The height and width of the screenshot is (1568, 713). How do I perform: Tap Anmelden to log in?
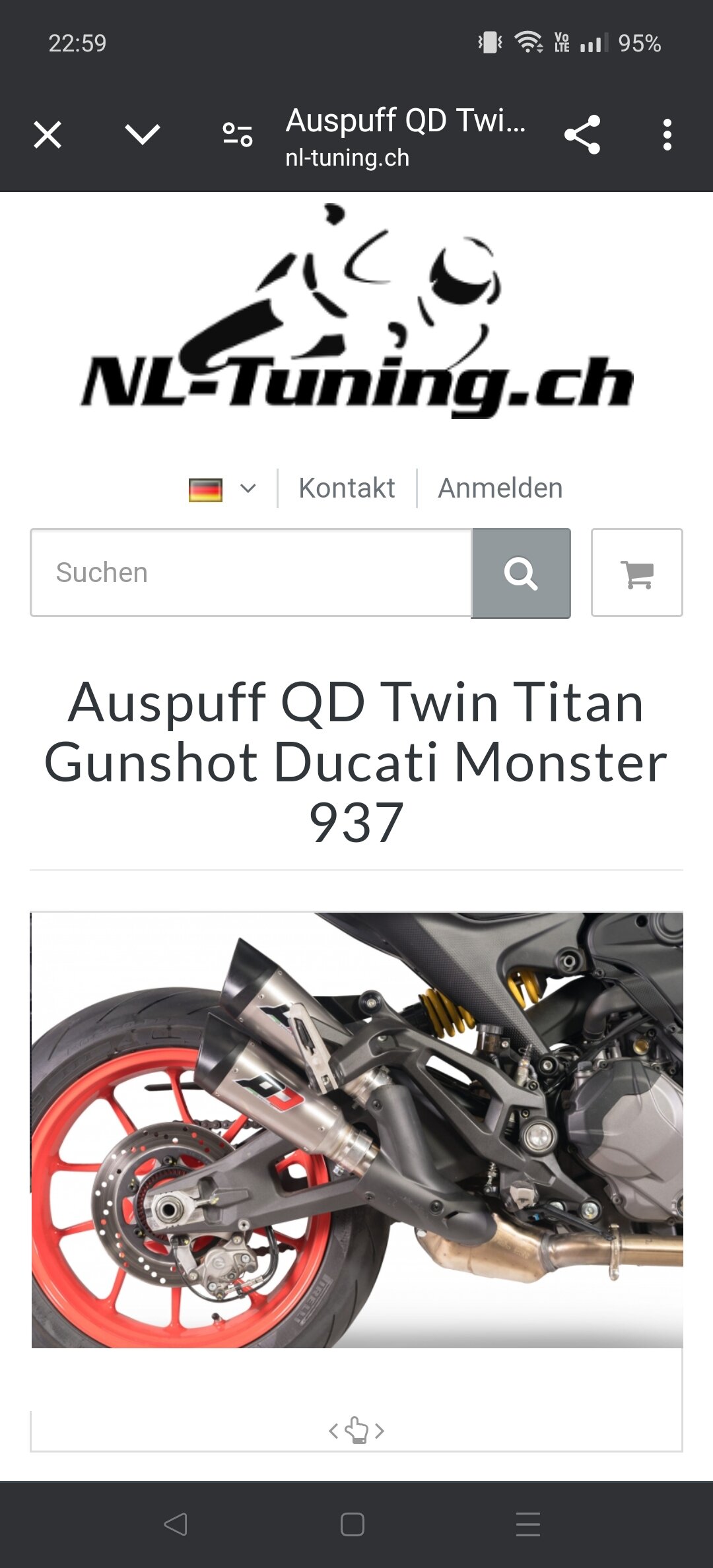500,488
